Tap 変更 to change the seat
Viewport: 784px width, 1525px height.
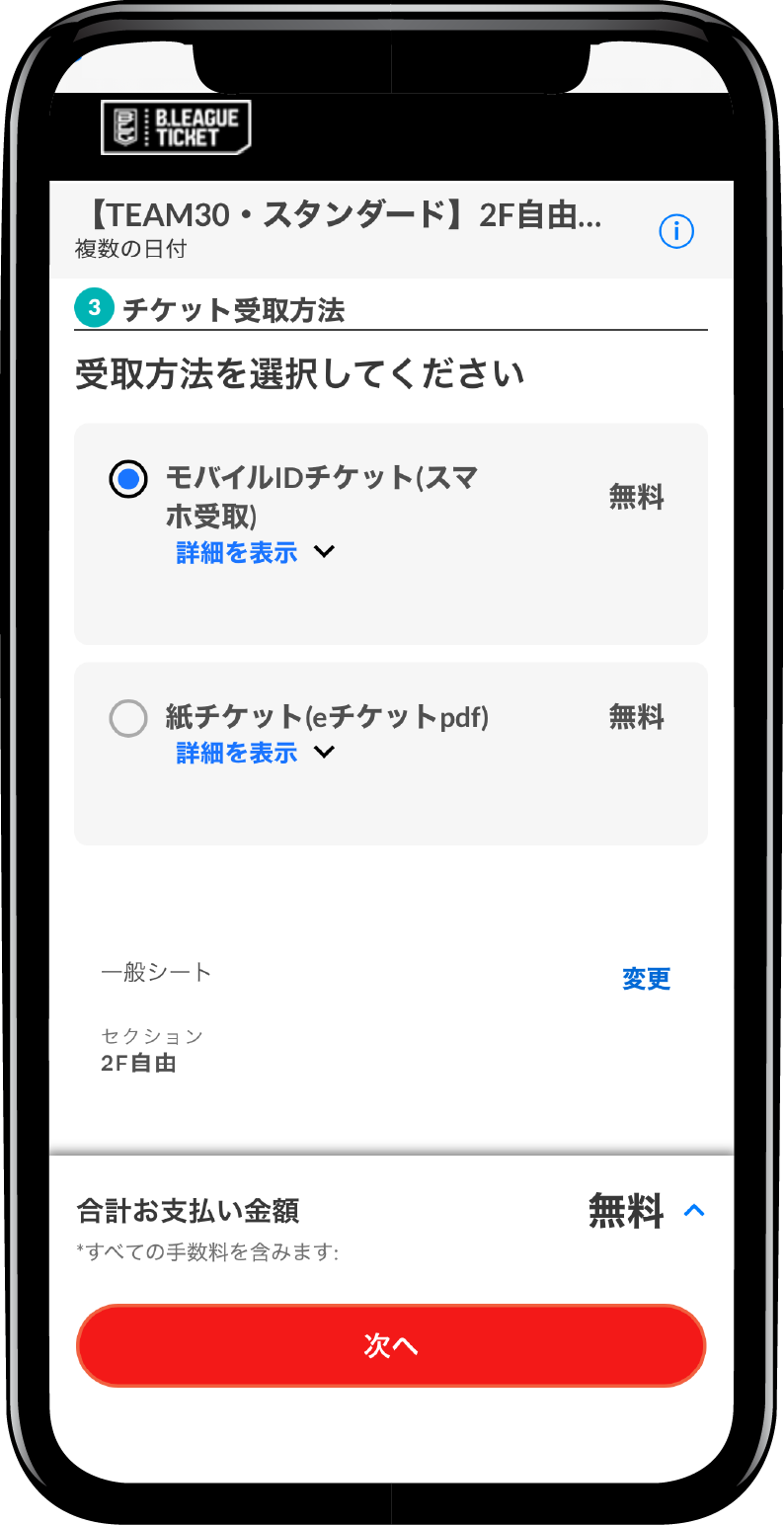[646, 979]
